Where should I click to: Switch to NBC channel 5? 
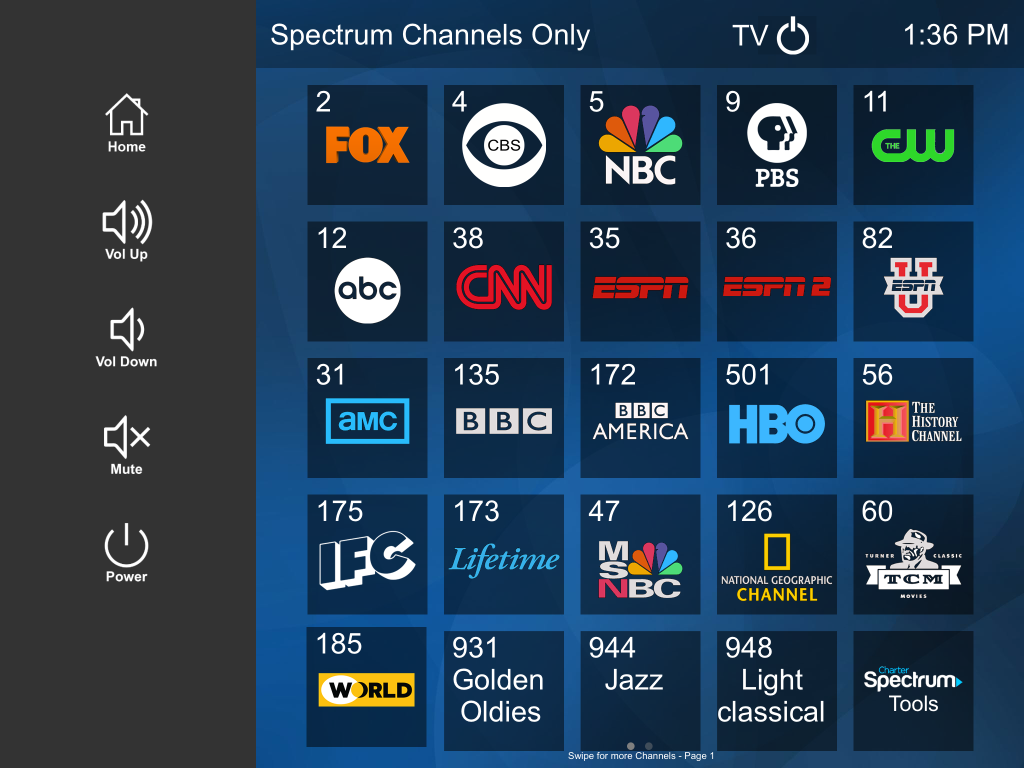coord(640,145)
